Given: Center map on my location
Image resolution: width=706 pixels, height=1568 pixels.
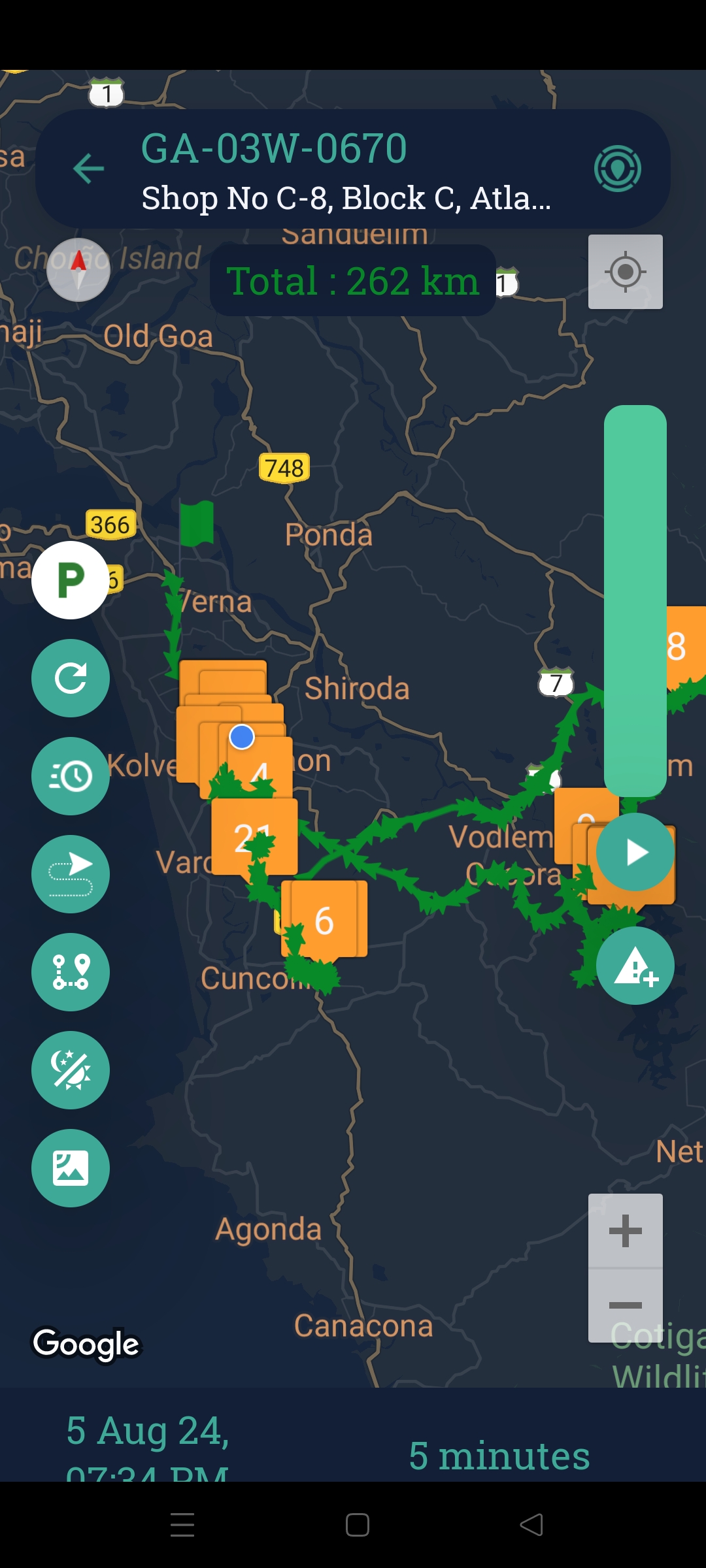Looking at the screenshot, I should 625,272.
